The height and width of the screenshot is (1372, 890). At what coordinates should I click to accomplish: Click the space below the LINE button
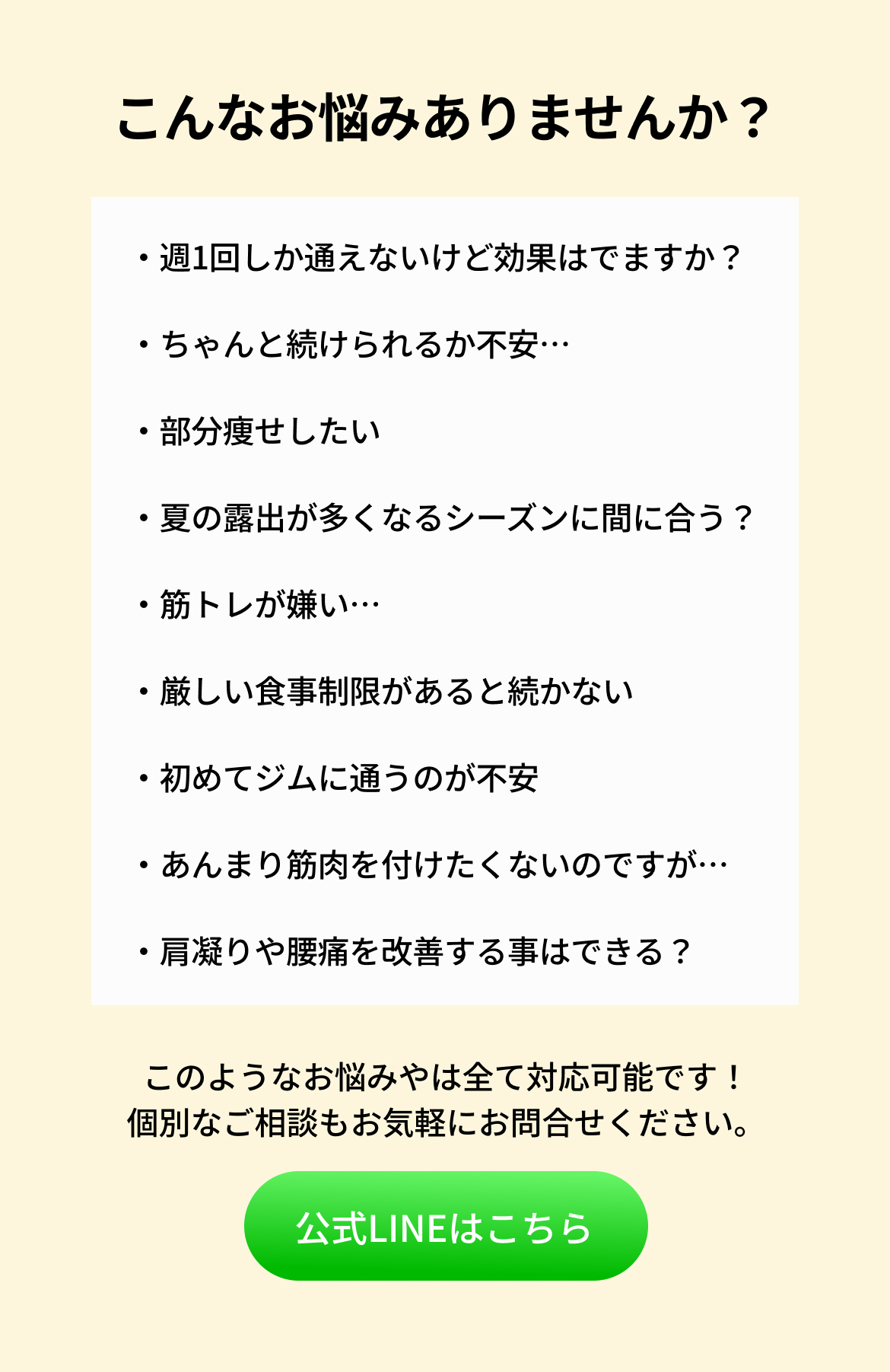point(445,1332)
